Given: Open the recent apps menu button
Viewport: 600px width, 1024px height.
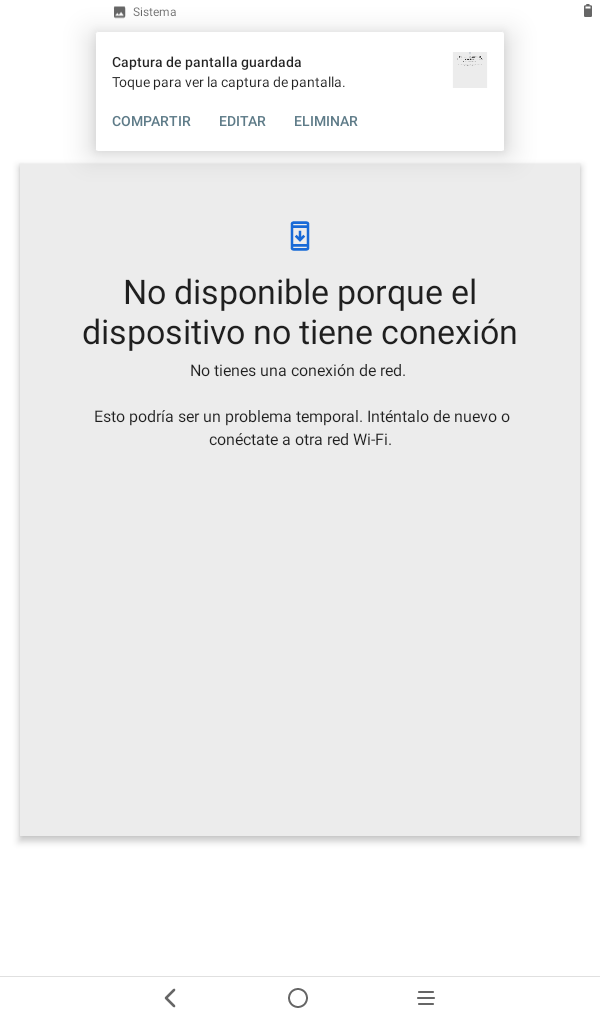Looking at the screenshot, I should click(426, 998).
